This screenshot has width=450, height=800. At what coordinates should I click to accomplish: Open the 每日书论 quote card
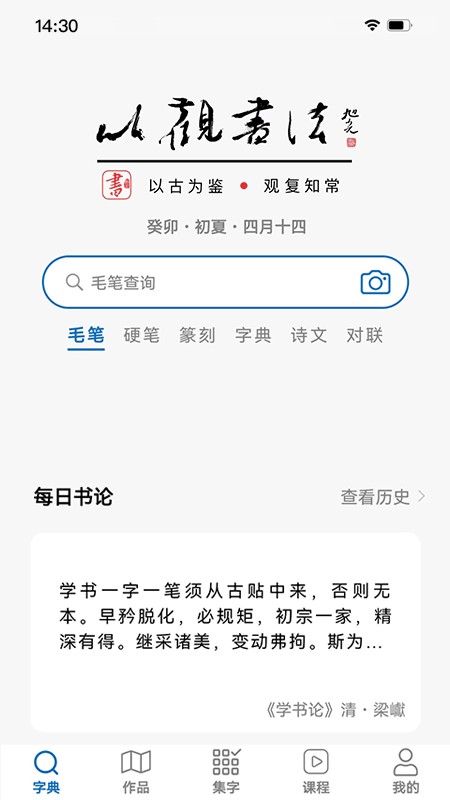(x=226, y=632)
